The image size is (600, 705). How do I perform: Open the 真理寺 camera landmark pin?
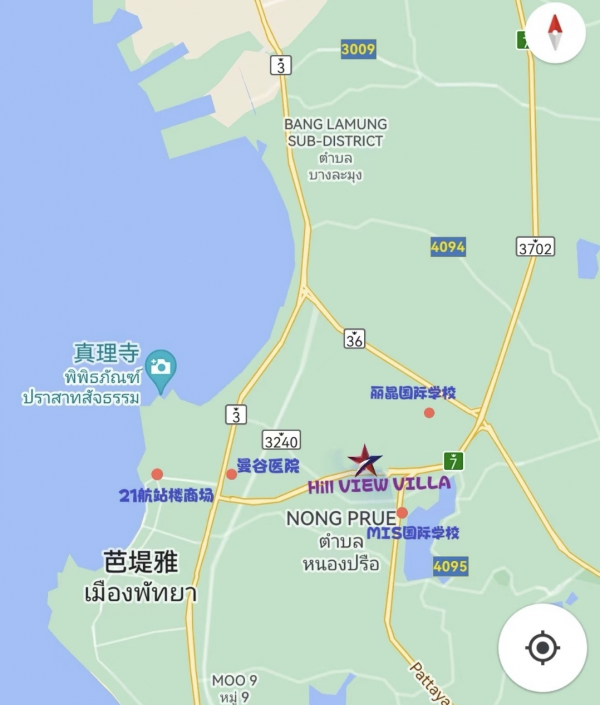[160, 367]
